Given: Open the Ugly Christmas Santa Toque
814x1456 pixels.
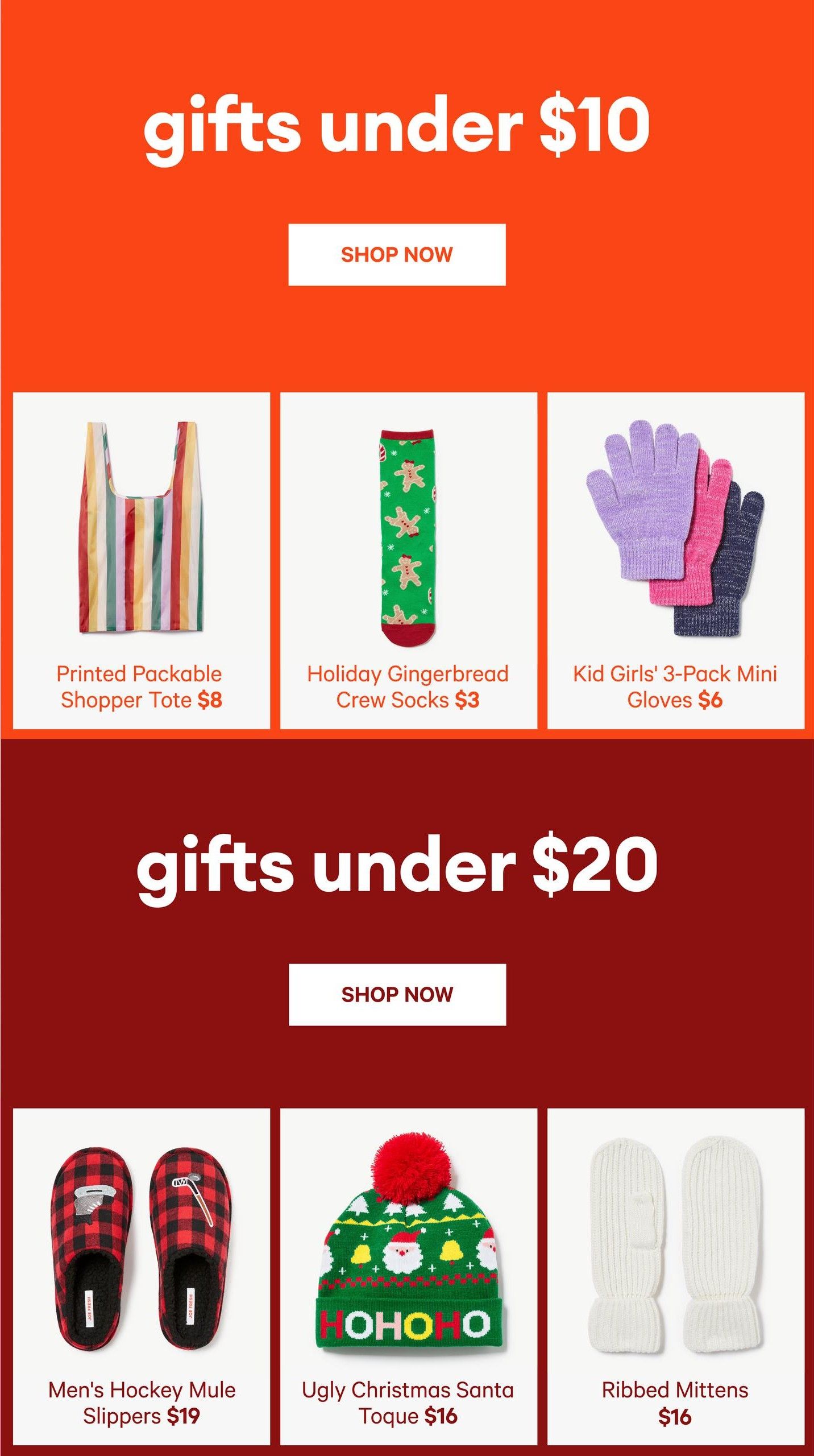Looking at the screenshot, I should tap(408, 1276).
